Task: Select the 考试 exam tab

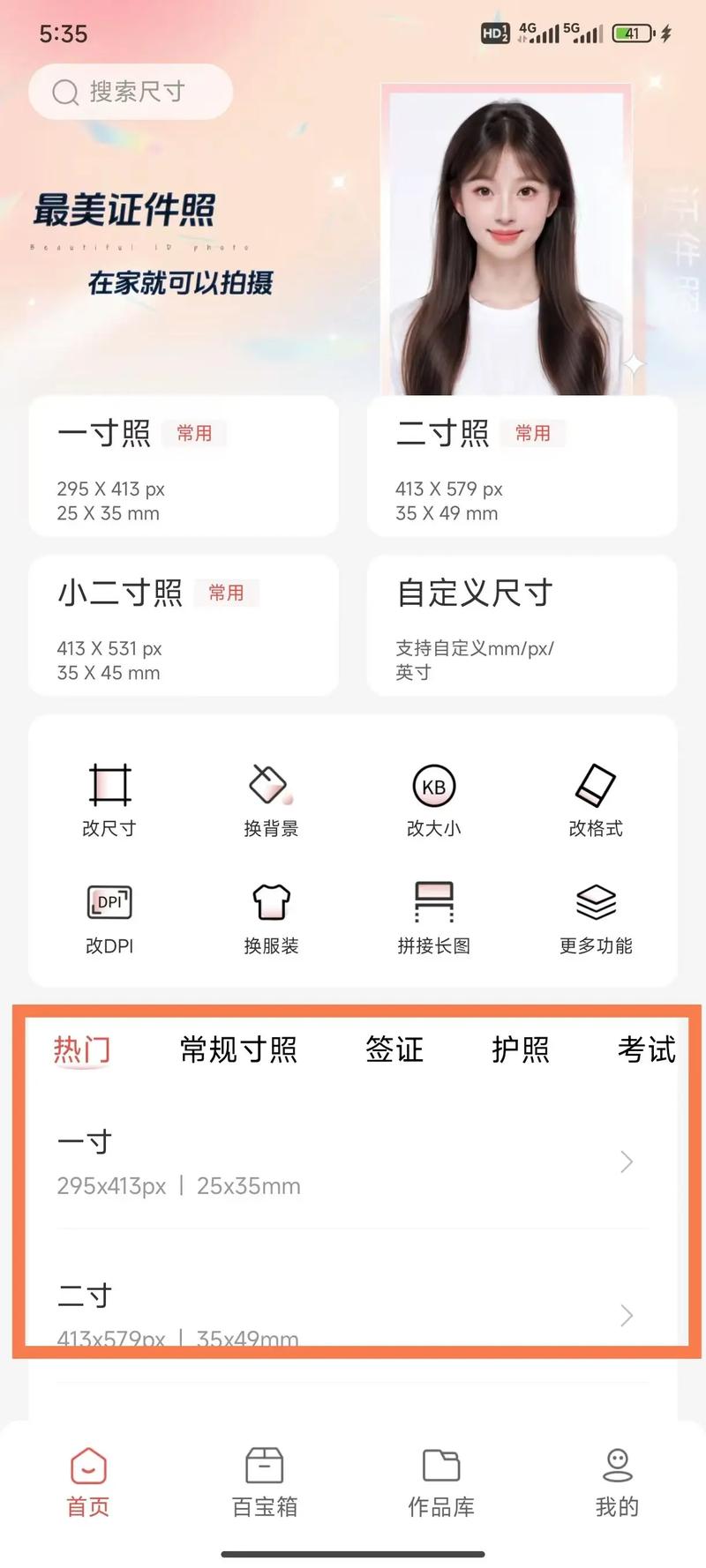Action: [x=647, y=1049]
